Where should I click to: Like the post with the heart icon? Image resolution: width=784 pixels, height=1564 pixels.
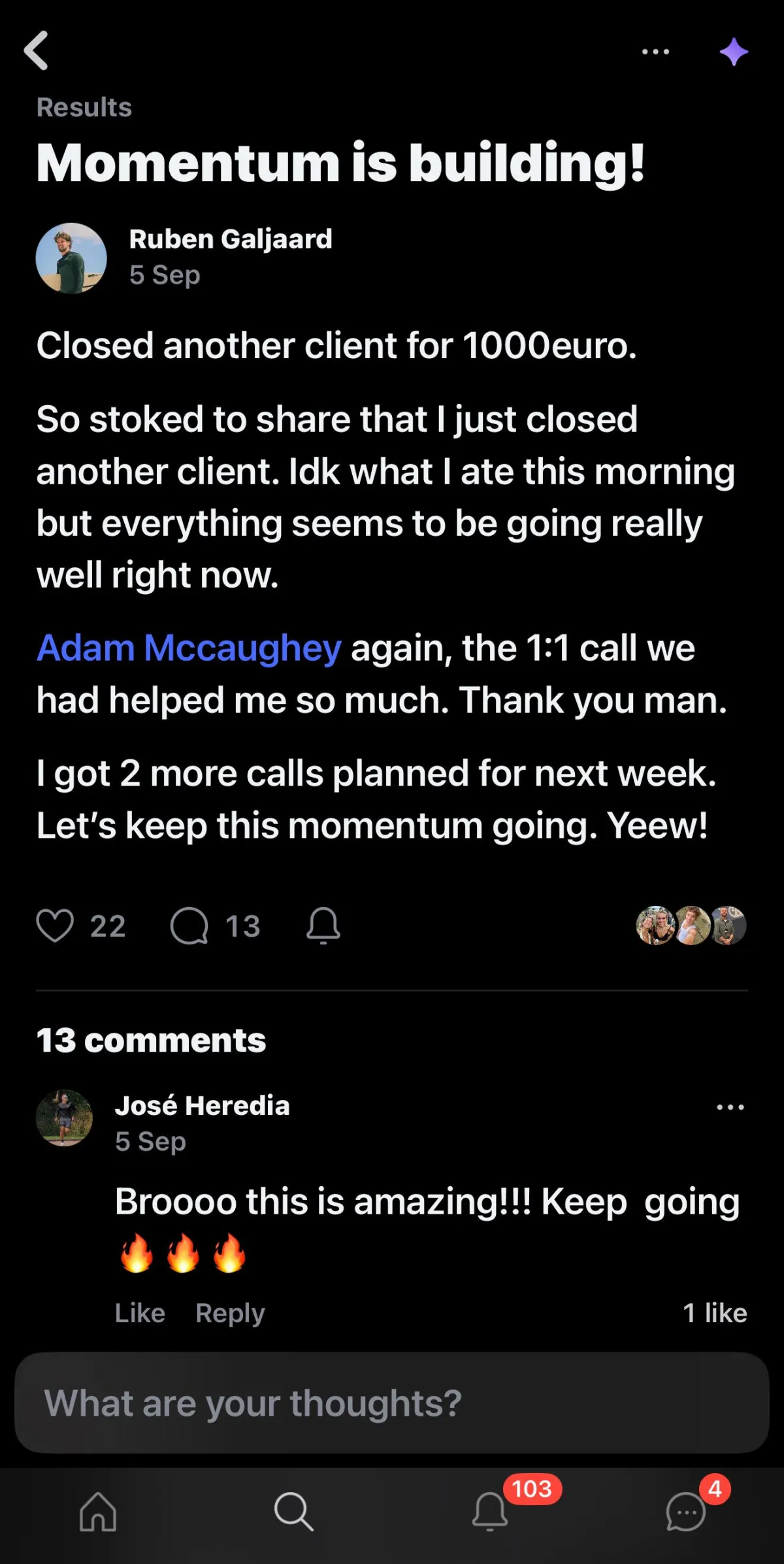pyautogui.click(x=55, y=925)
